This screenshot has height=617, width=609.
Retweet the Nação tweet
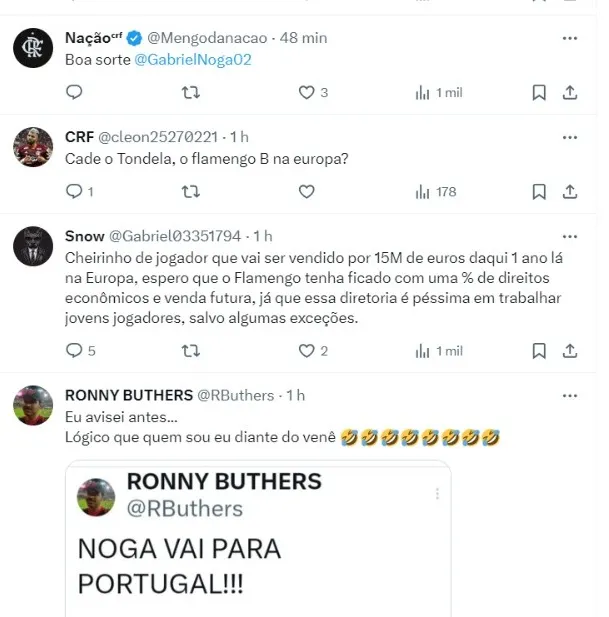[x=191, y=93]
